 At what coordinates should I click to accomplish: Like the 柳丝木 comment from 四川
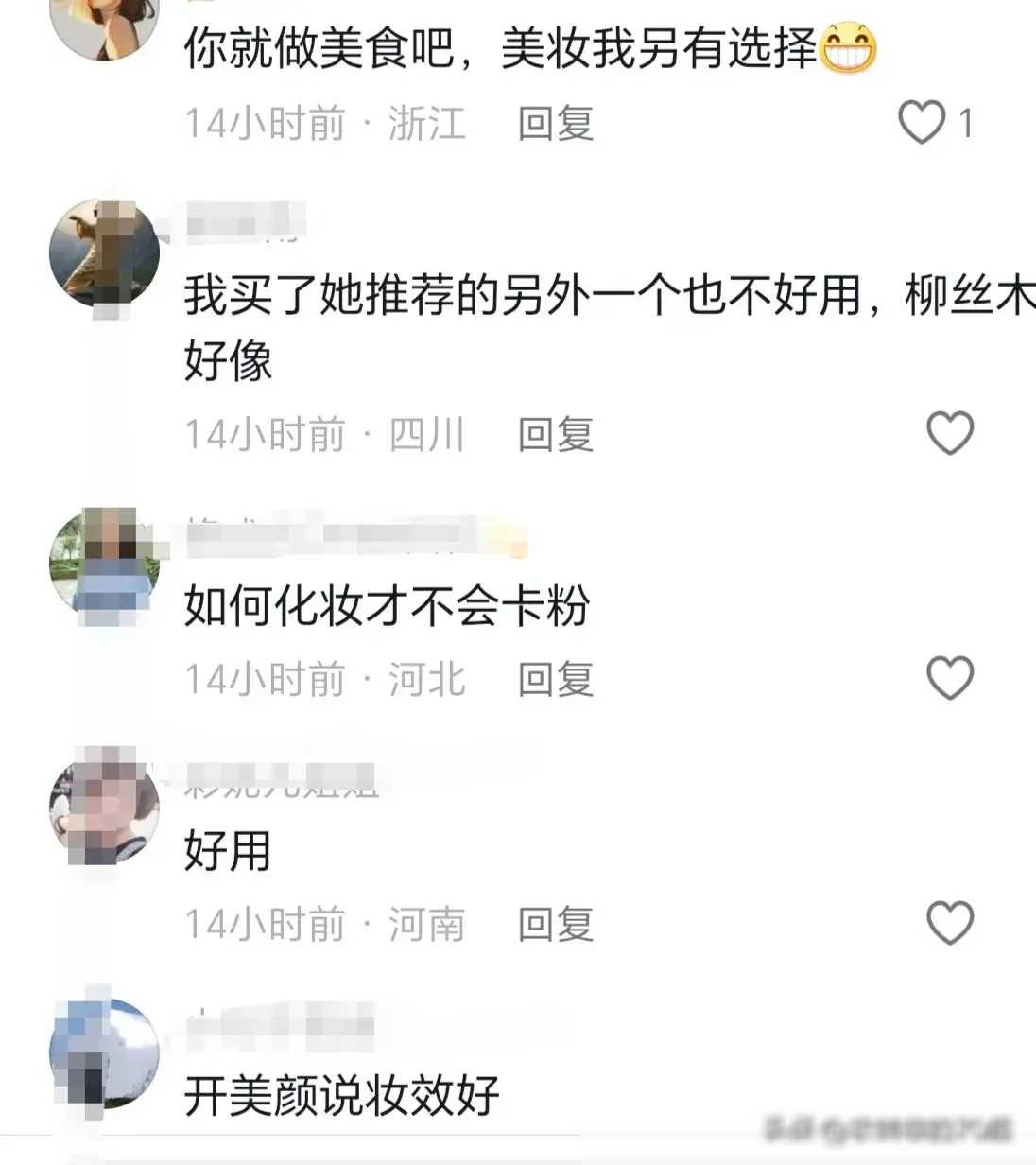click(950, 434)
